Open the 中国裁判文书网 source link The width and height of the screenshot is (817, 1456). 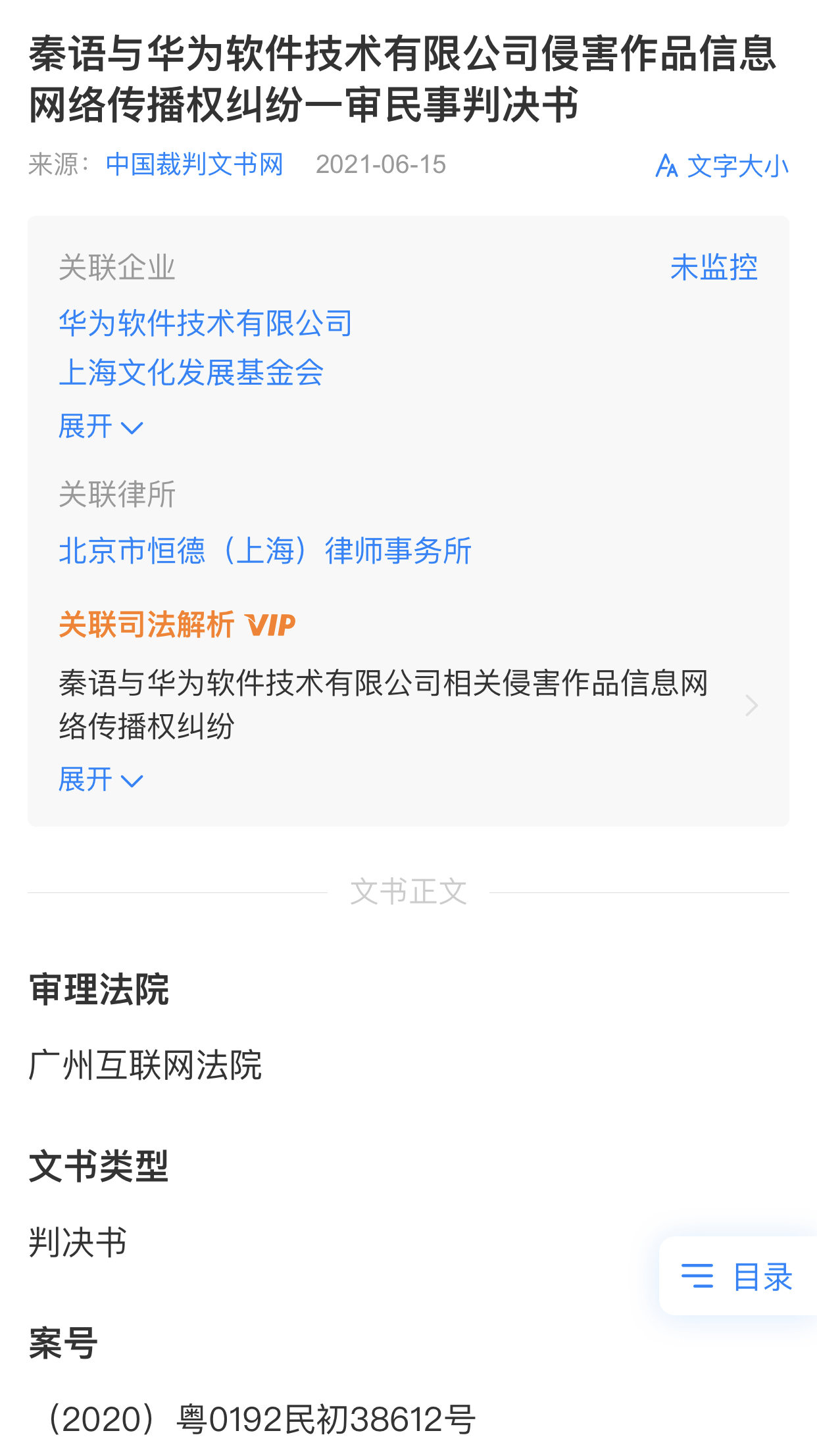(194, 164)
